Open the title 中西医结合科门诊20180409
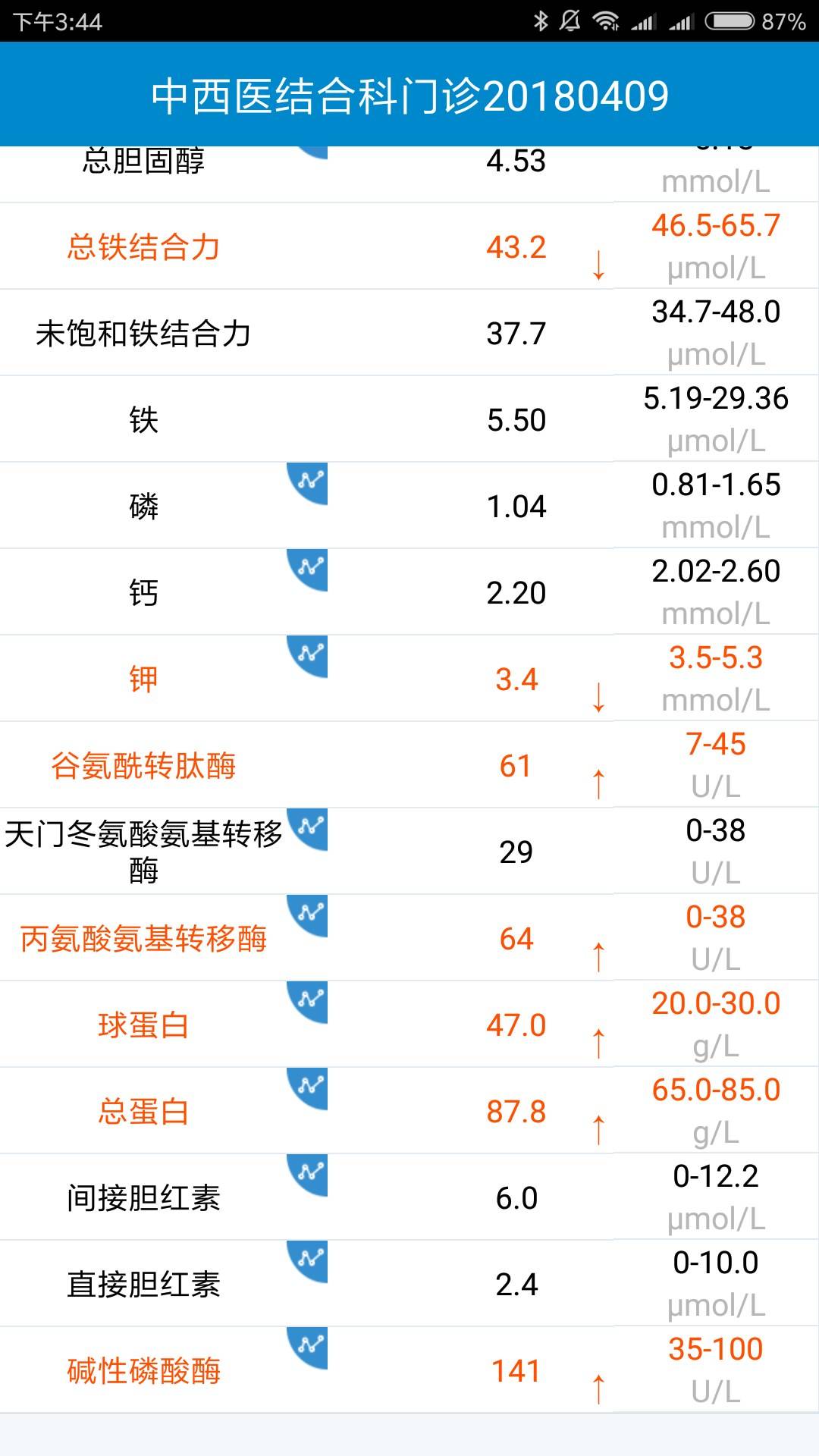Screen dimensions: 819x1456 coord(409,93)
